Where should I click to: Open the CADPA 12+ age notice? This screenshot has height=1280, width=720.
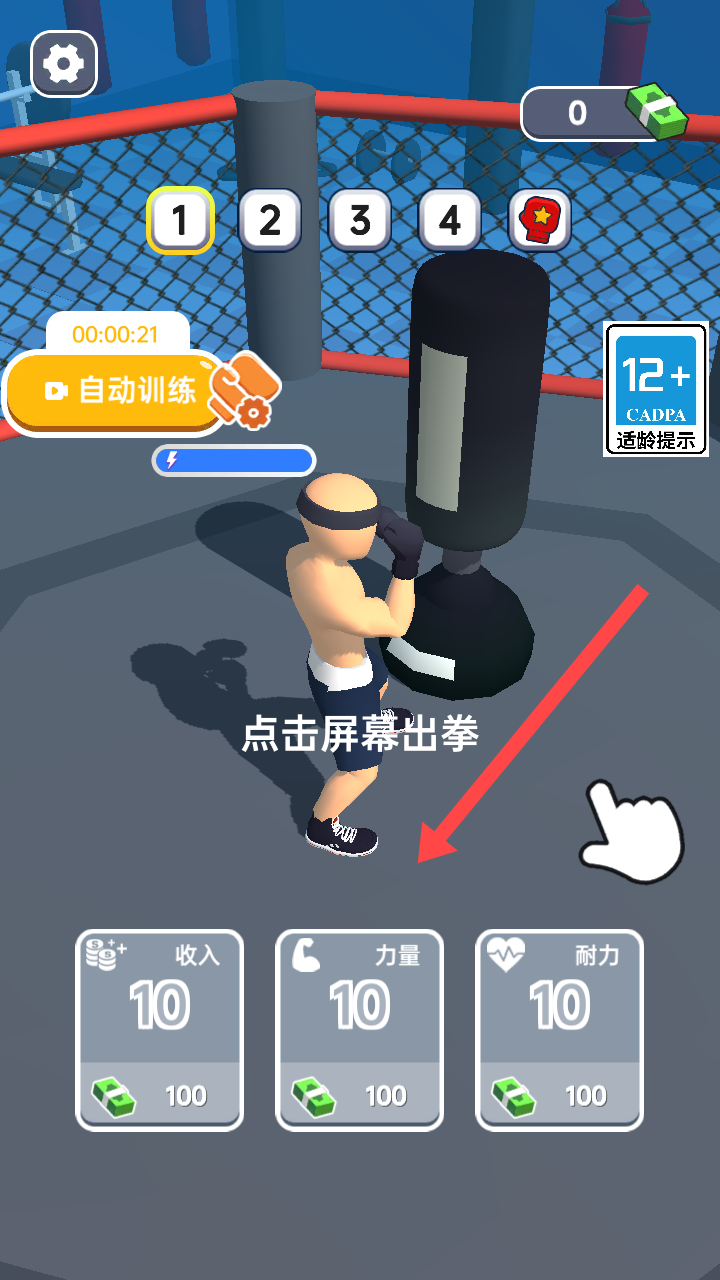655,389
